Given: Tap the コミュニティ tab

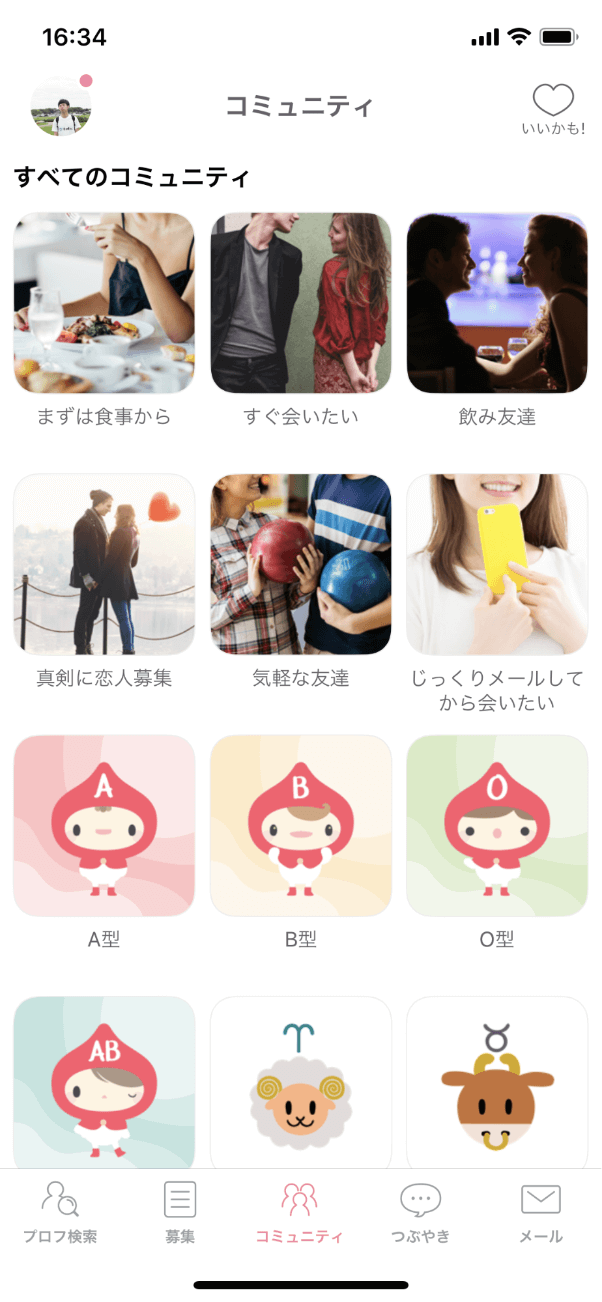Looking at the screenshot, I should [x=300, y=1210].
